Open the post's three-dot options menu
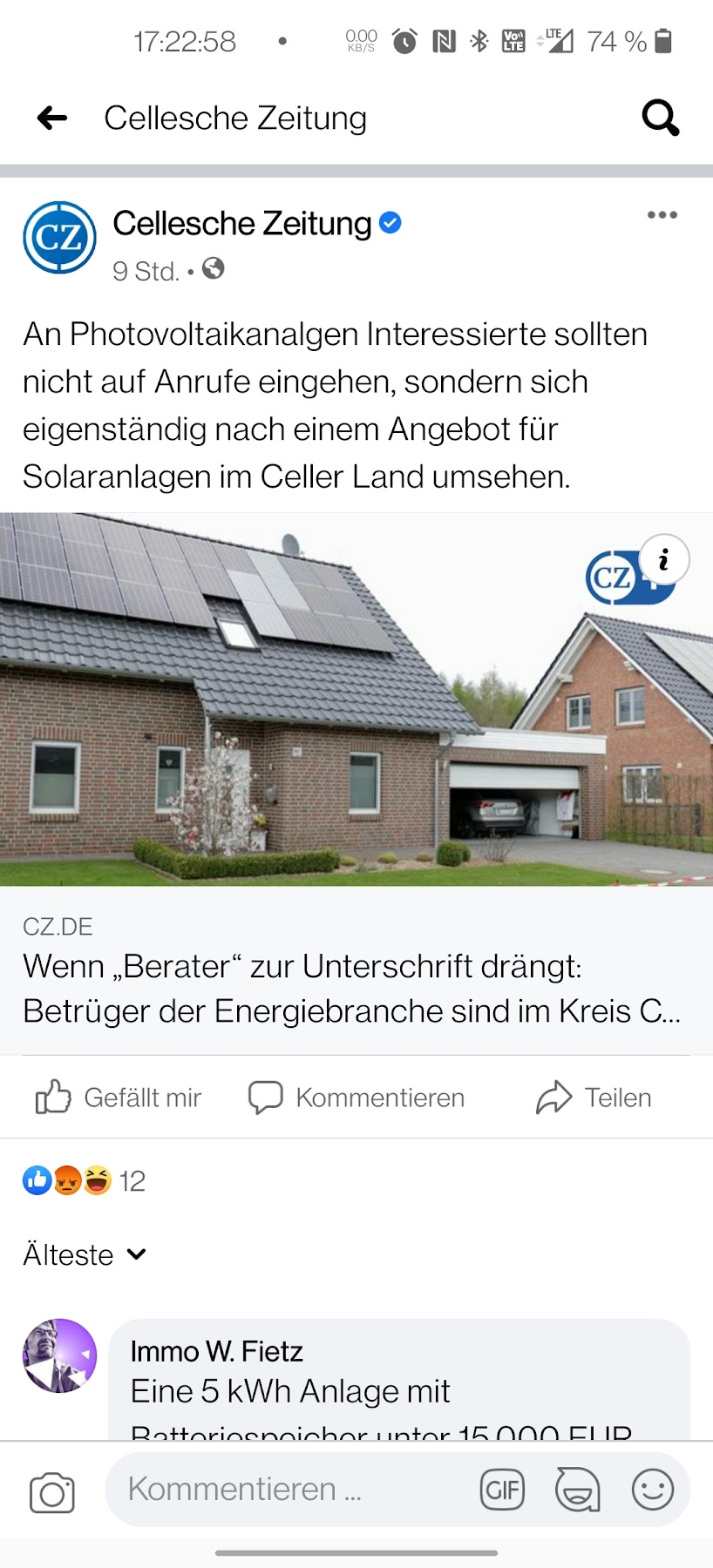713x1568 pixels. [x=662, y=215]
